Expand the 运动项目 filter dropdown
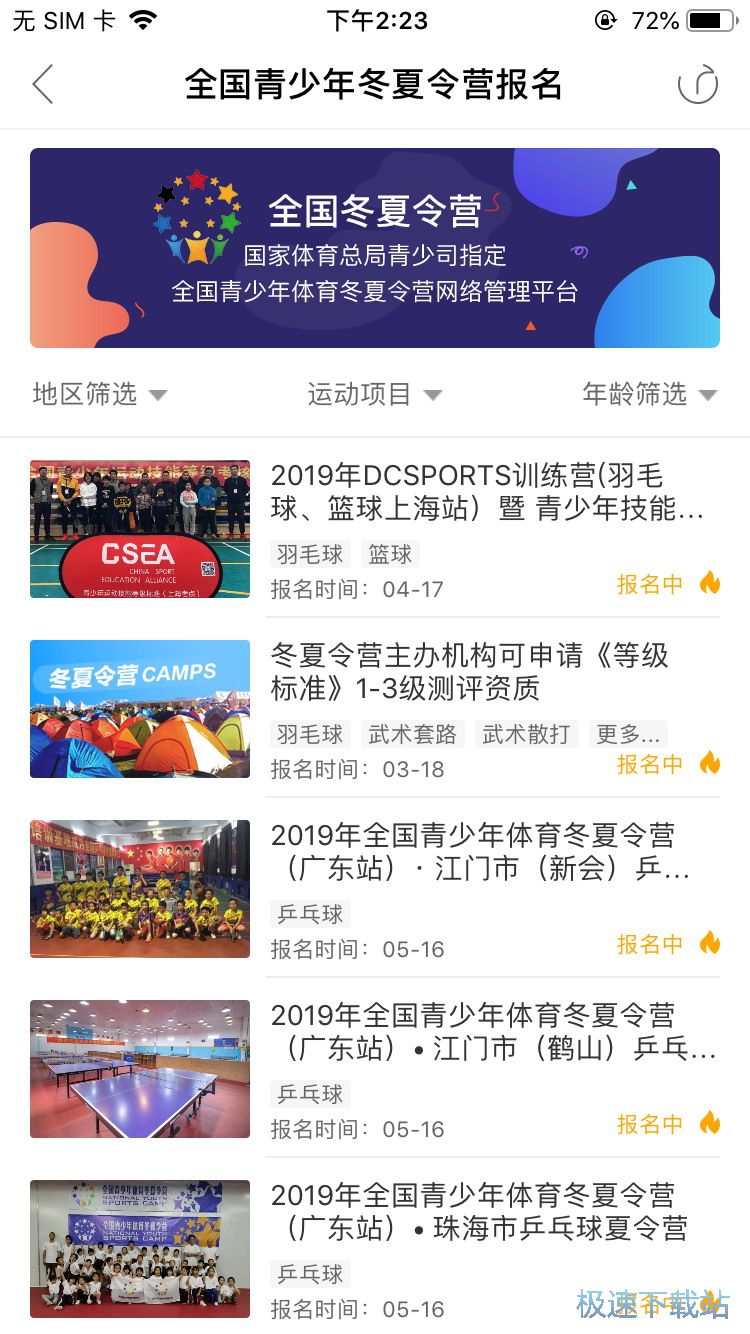Screen dimensions: 750x1334 374,394
